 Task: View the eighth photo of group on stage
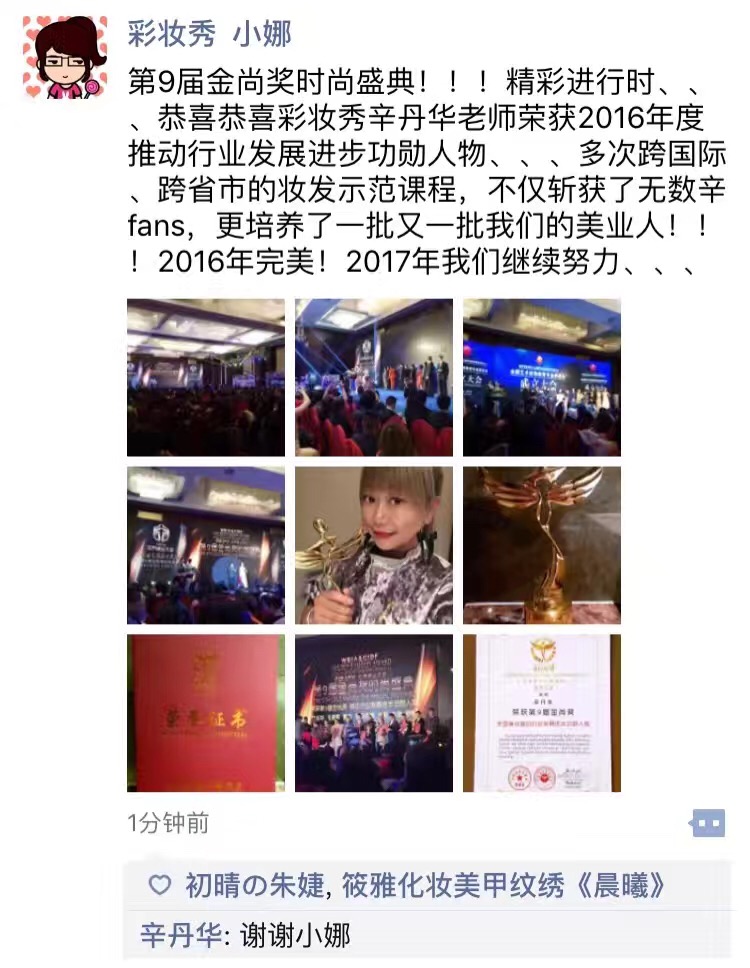tap(373, 713)
